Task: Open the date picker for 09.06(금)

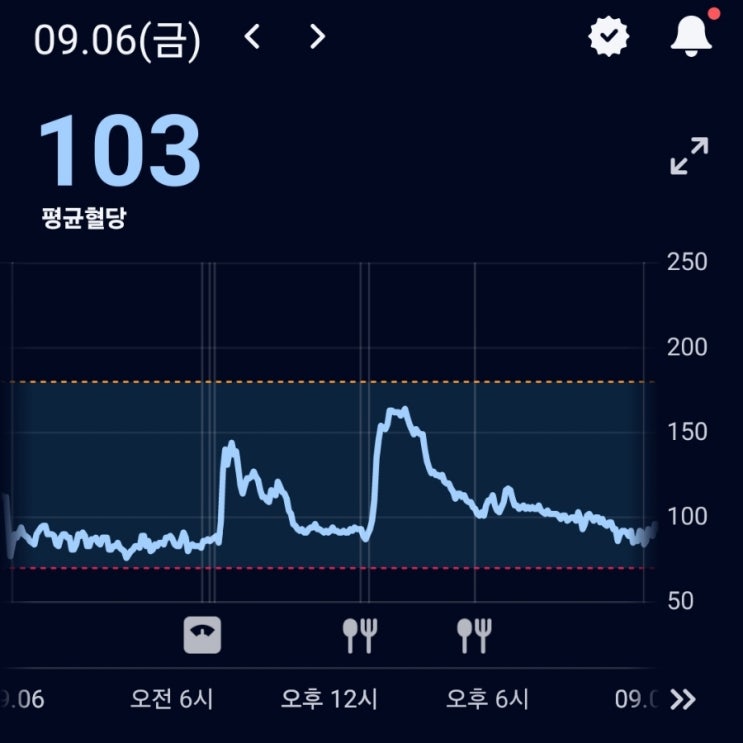Action: [118, 40]
